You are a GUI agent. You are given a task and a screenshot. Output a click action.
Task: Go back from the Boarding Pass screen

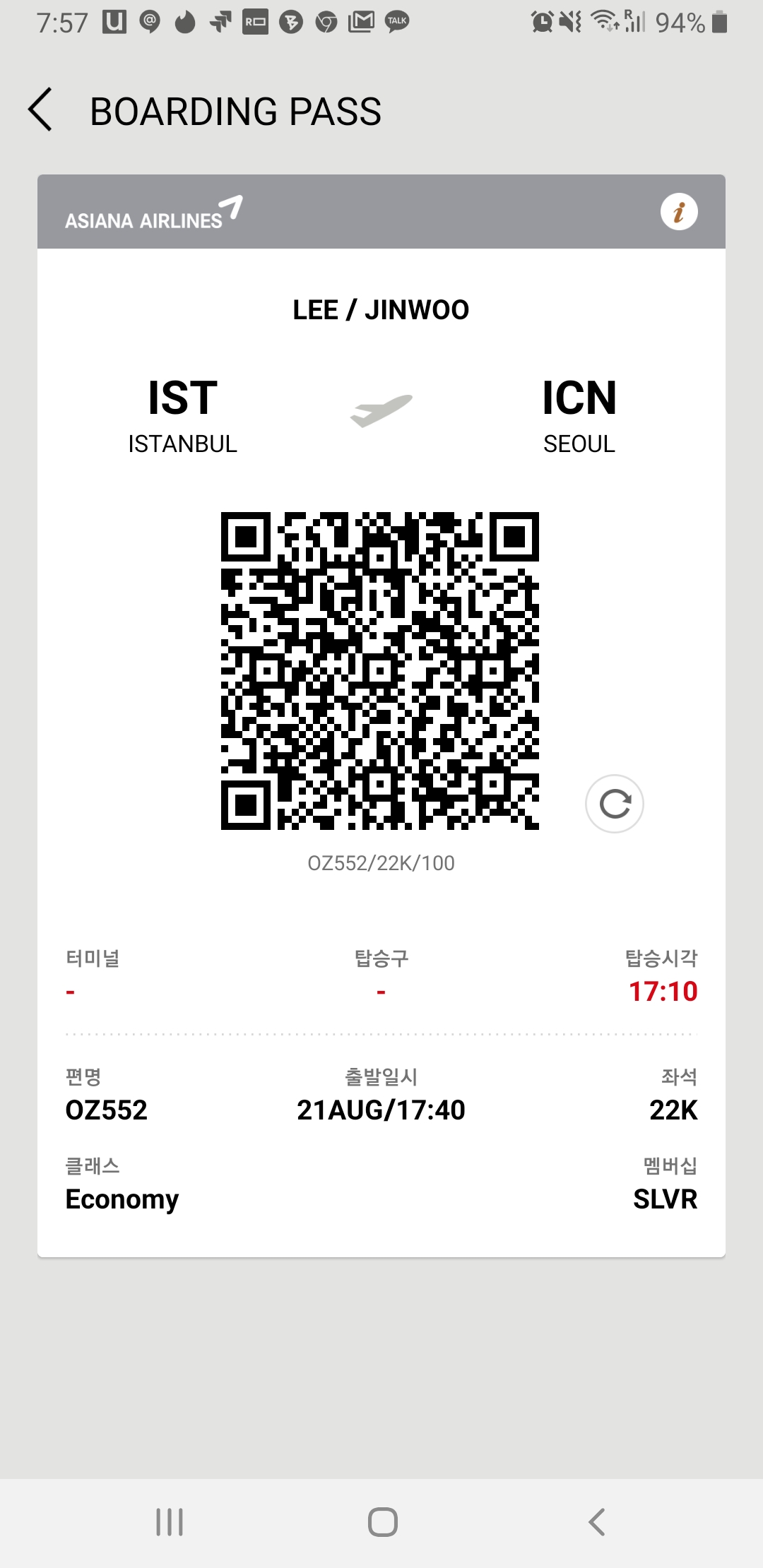[x=41, y=110]
